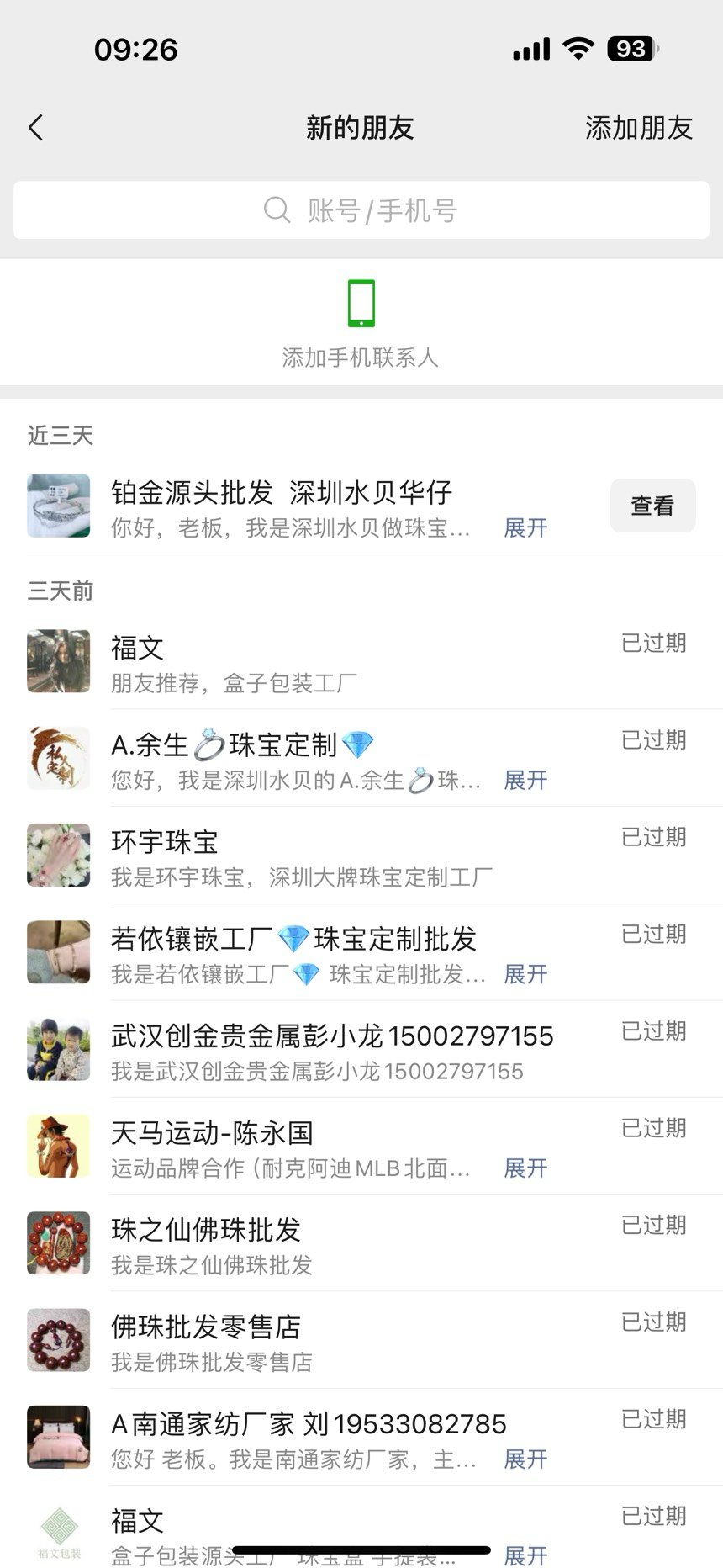Open the 珠之仙佛珠批发 request

point(336,1244)
